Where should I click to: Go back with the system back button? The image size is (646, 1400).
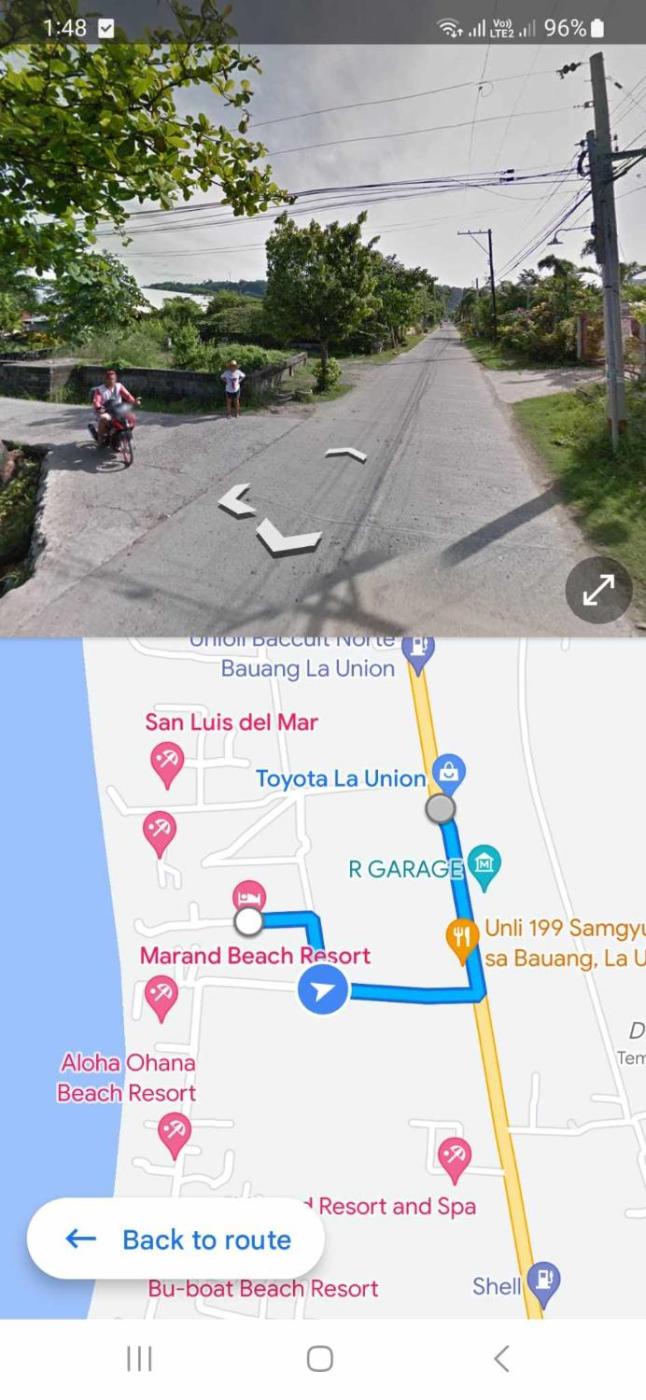(501, 1358)
